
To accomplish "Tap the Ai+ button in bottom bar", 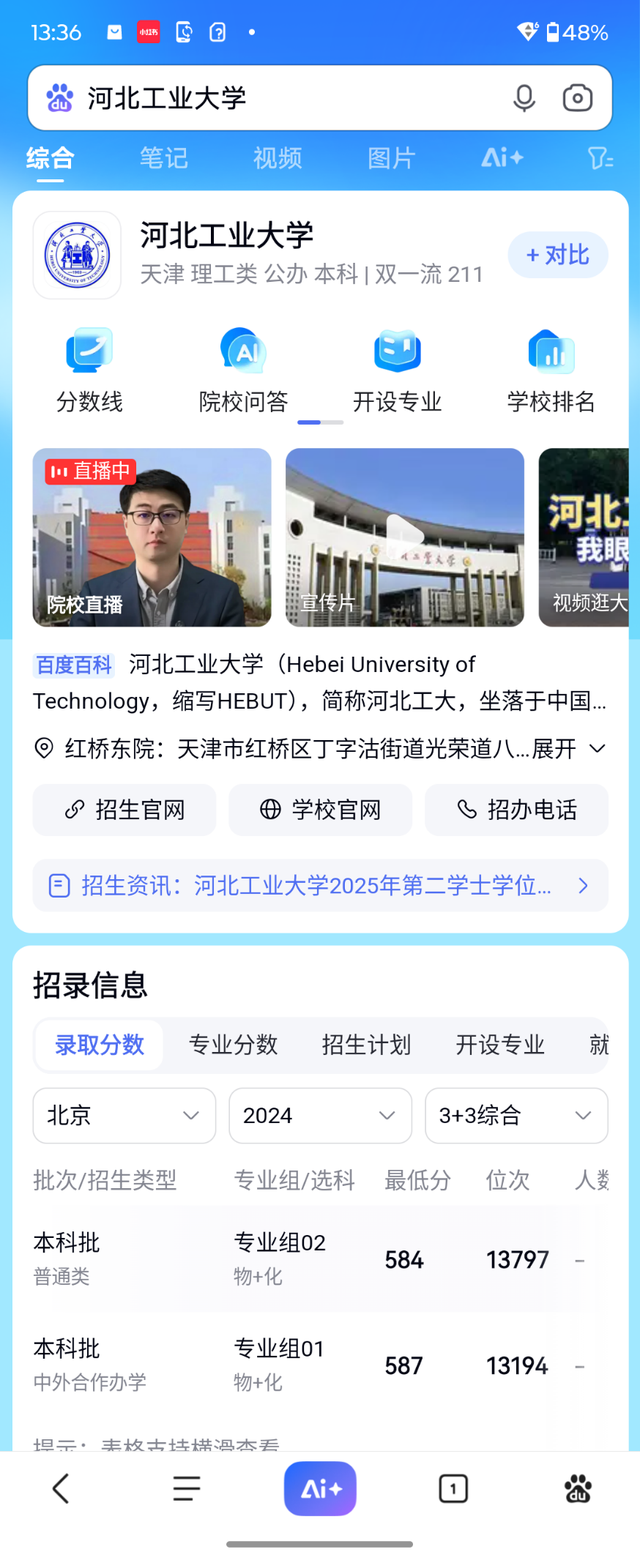I will [x=320, y=1489].
